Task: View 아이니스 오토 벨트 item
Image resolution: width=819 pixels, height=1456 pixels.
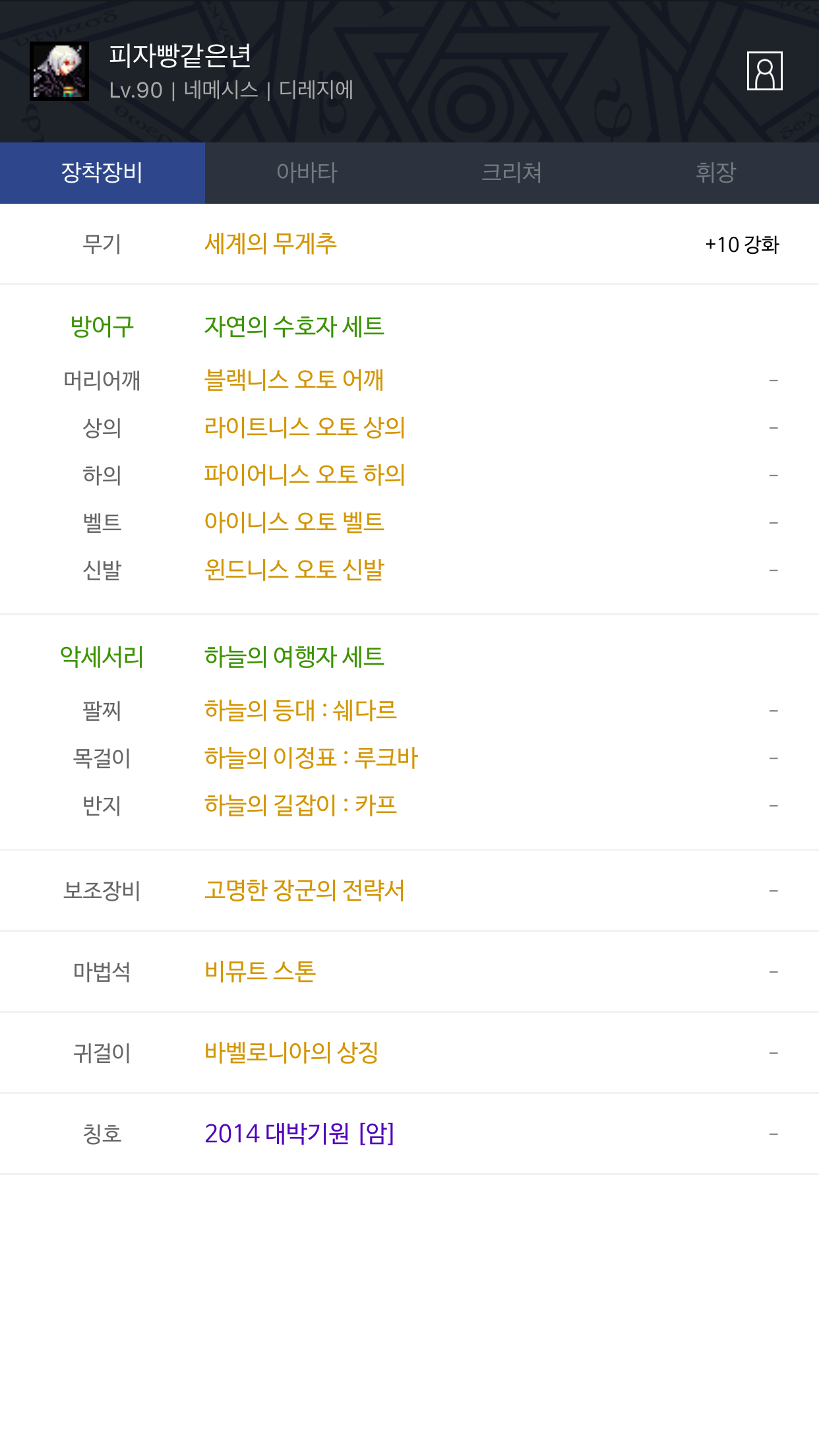Action: click(294, 522)
